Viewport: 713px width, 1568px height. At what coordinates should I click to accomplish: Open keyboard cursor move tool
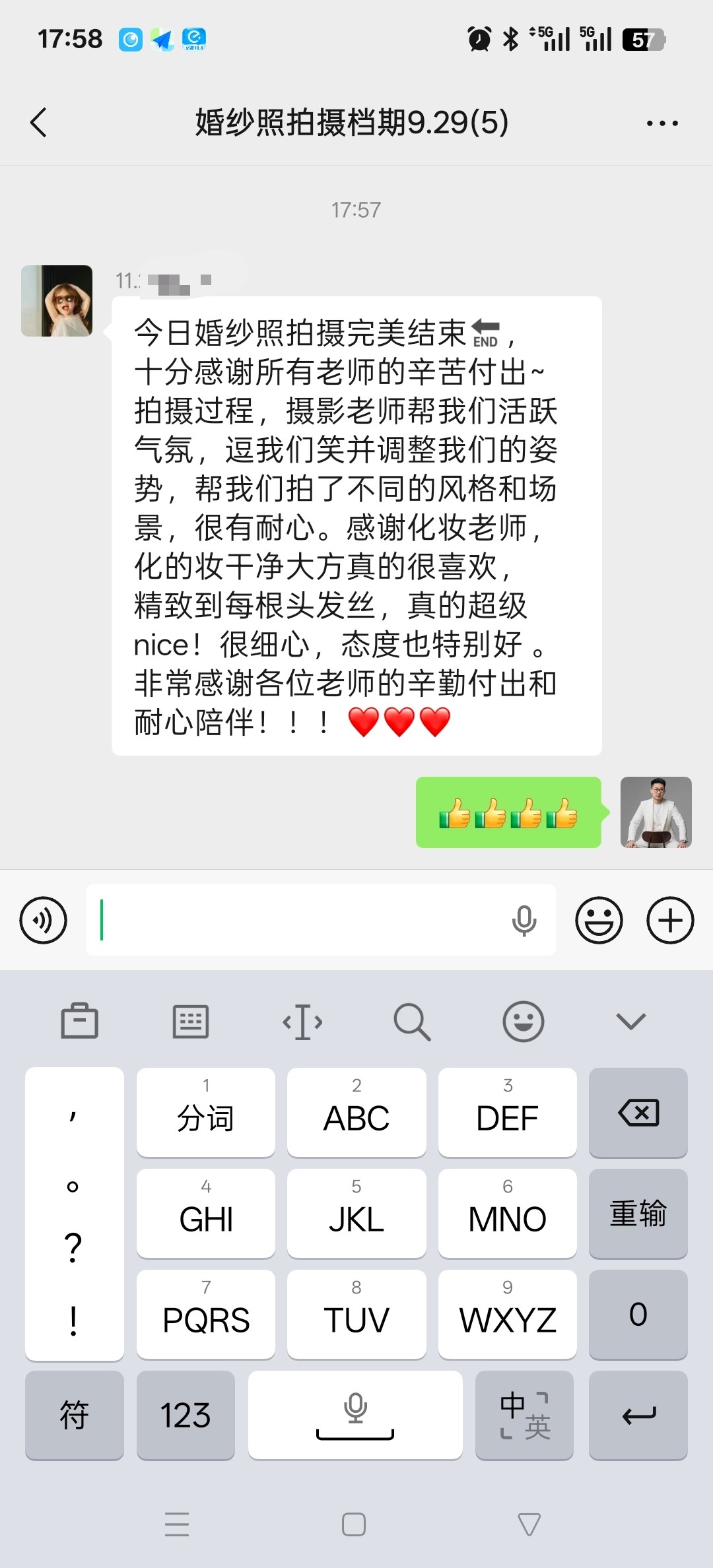(x=302, y=1022)
